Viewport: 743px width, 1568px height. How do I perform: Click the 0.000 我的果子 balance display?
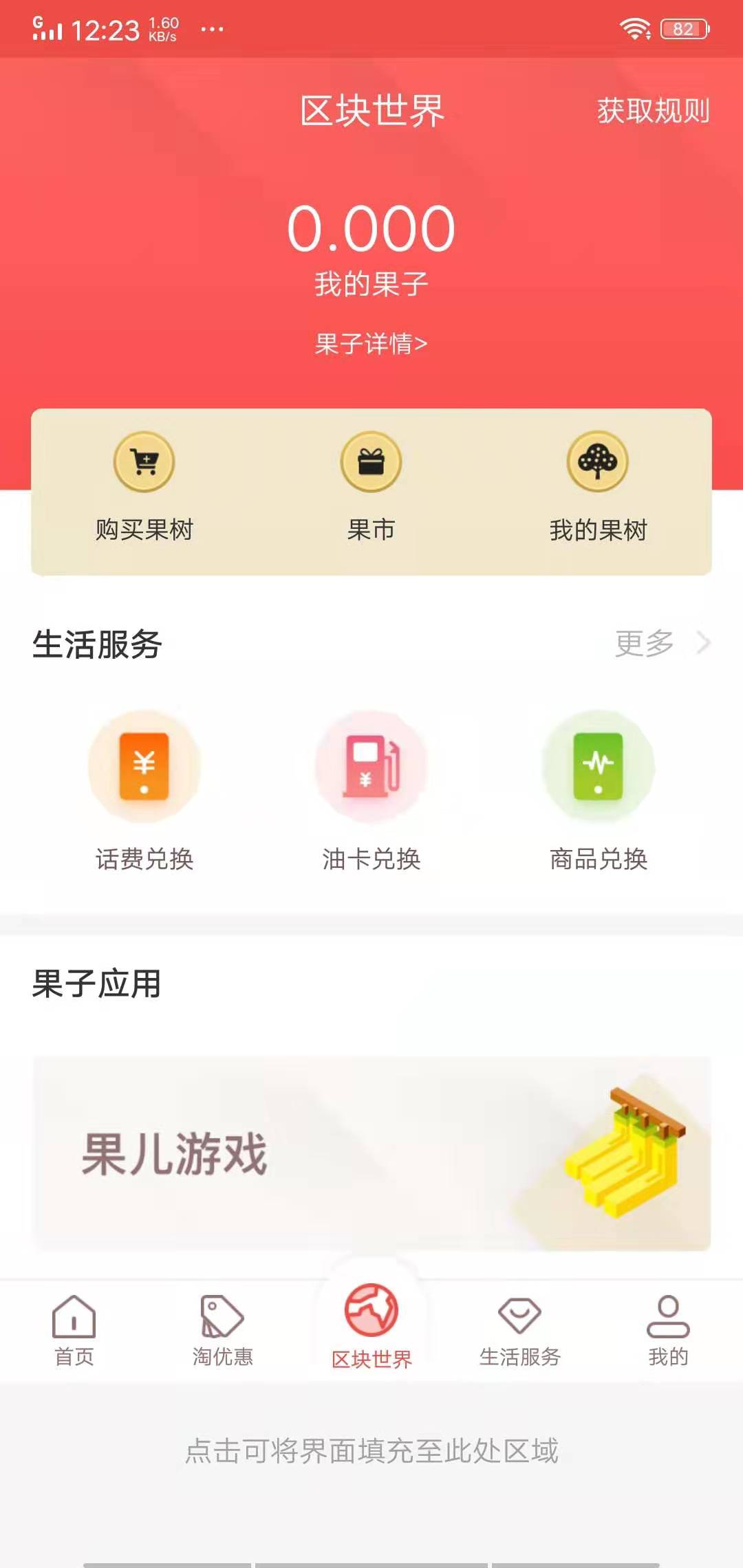[x=371, y=248]
